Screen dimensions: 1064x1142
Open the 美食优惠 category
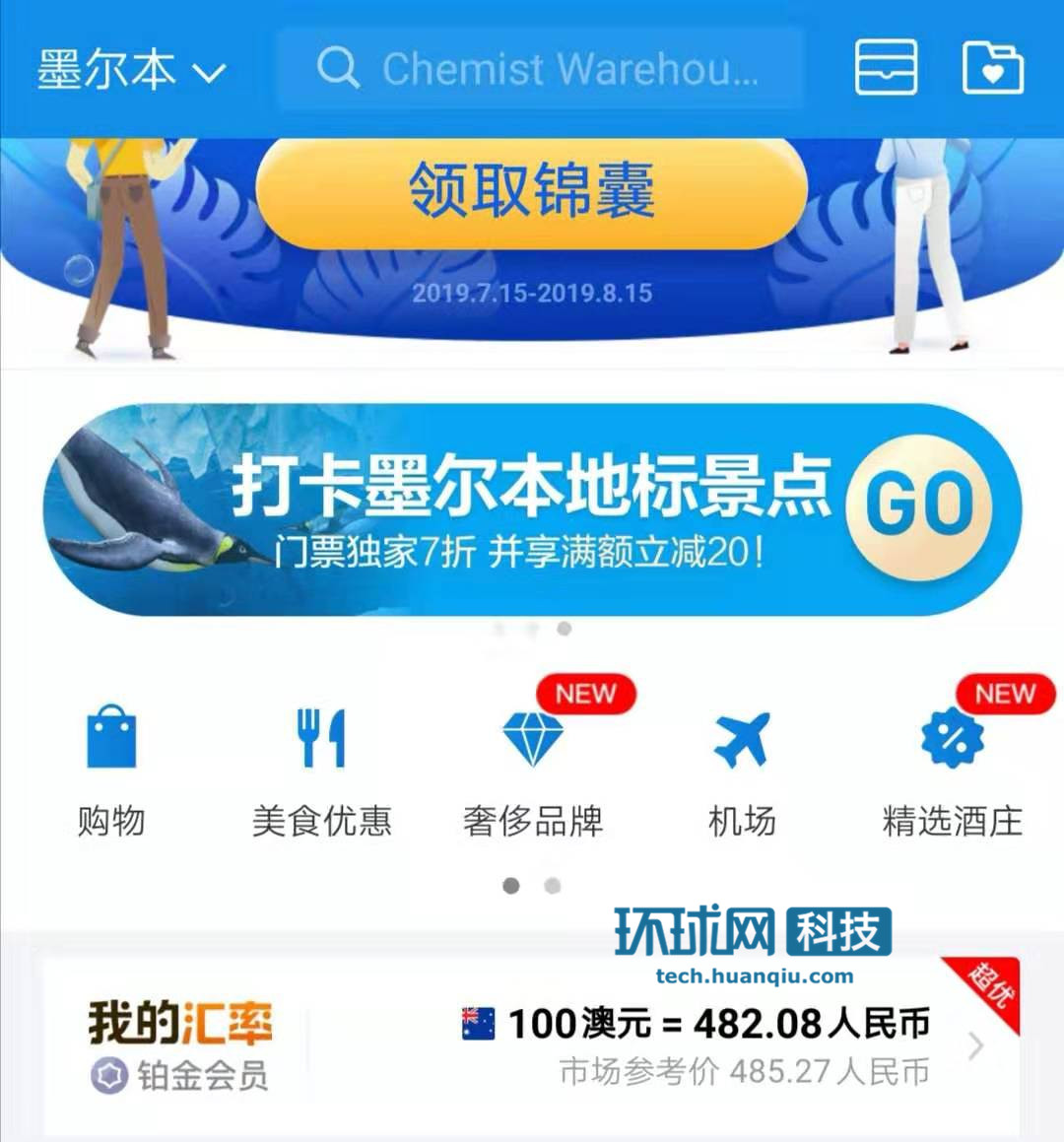[x=321, y=769]
